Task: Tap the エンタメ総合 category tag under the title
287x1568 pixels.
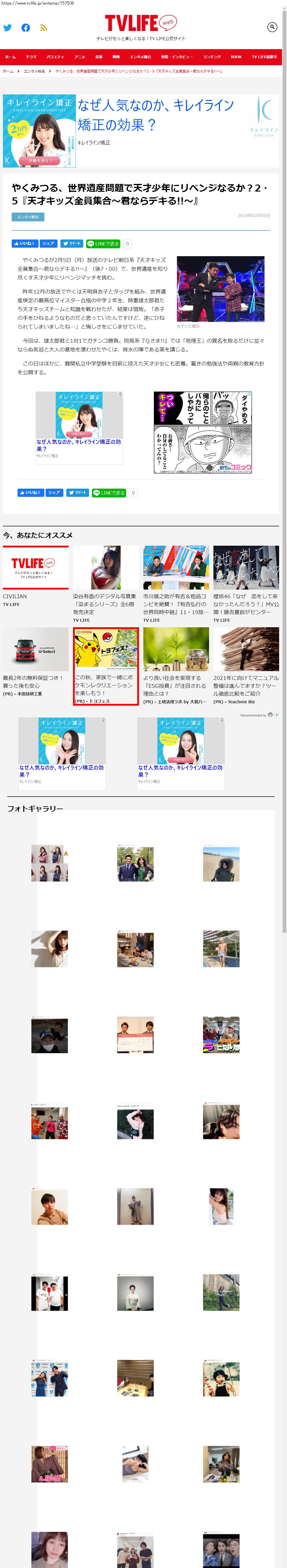Action: (28, 217)
